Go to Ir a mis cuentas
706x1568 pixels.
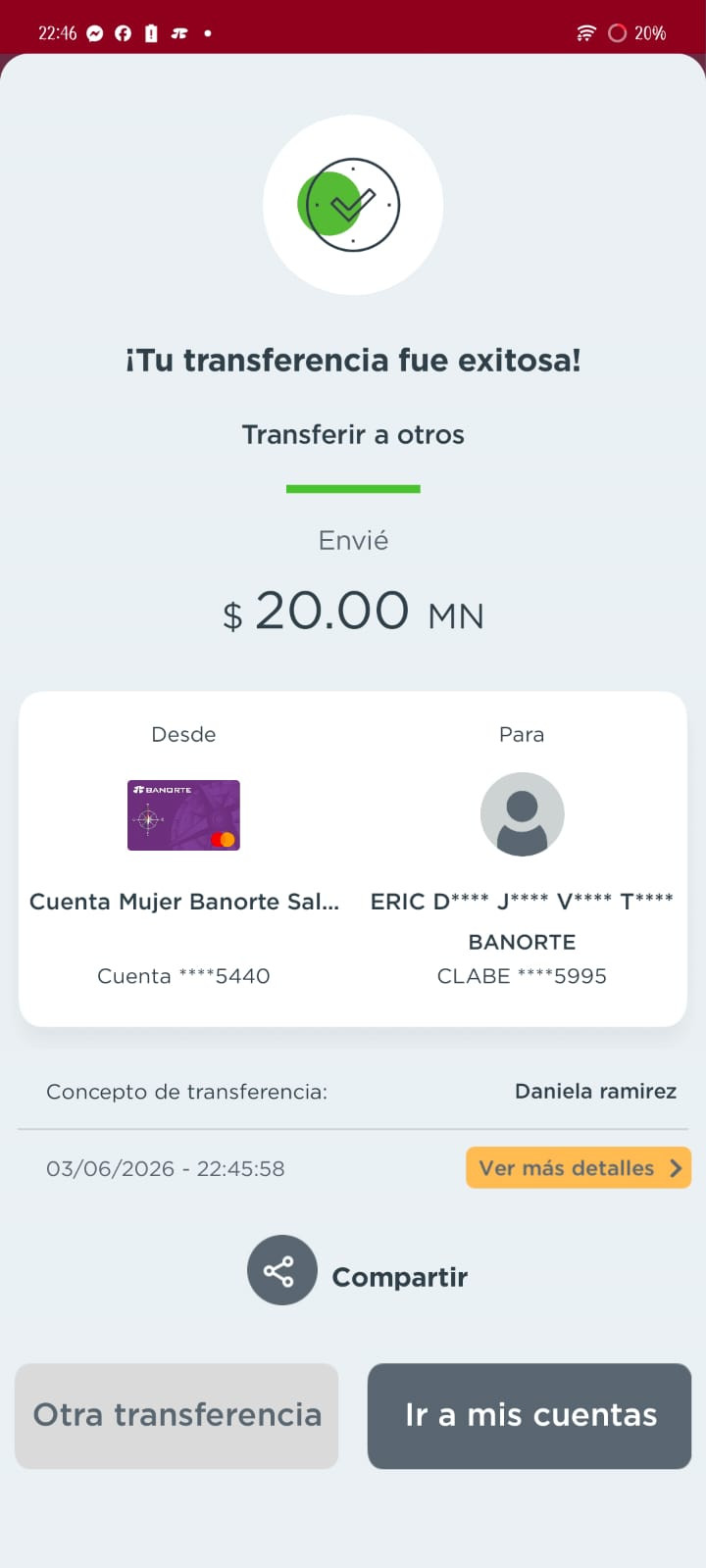pyautogui.click(x=529, y=1415)
